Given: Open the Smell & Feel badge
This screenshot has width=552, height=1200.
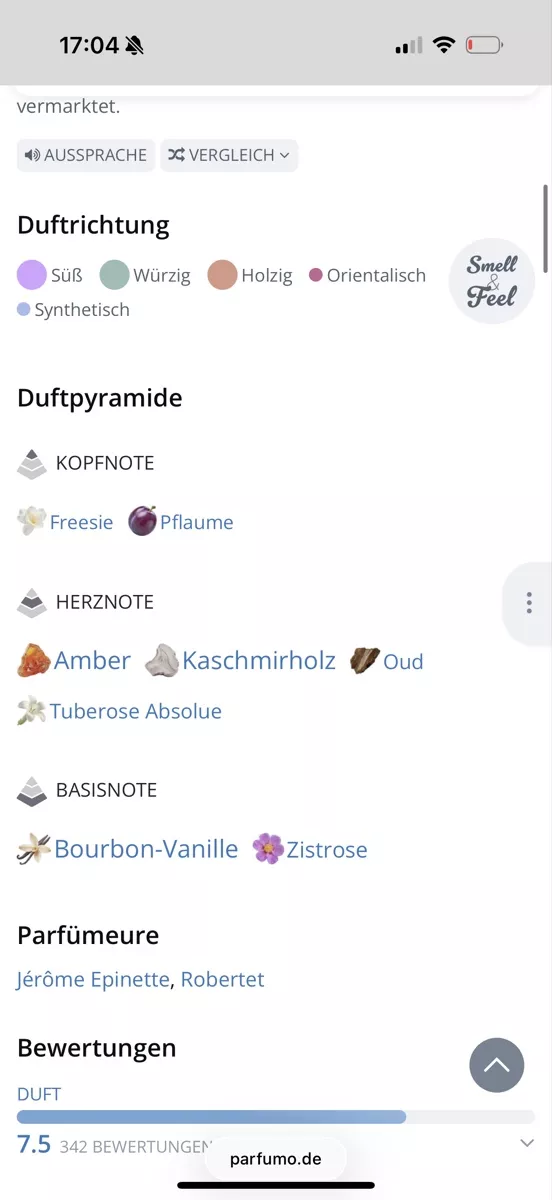Looking at the screenshot, I should [x=491, y=281].
